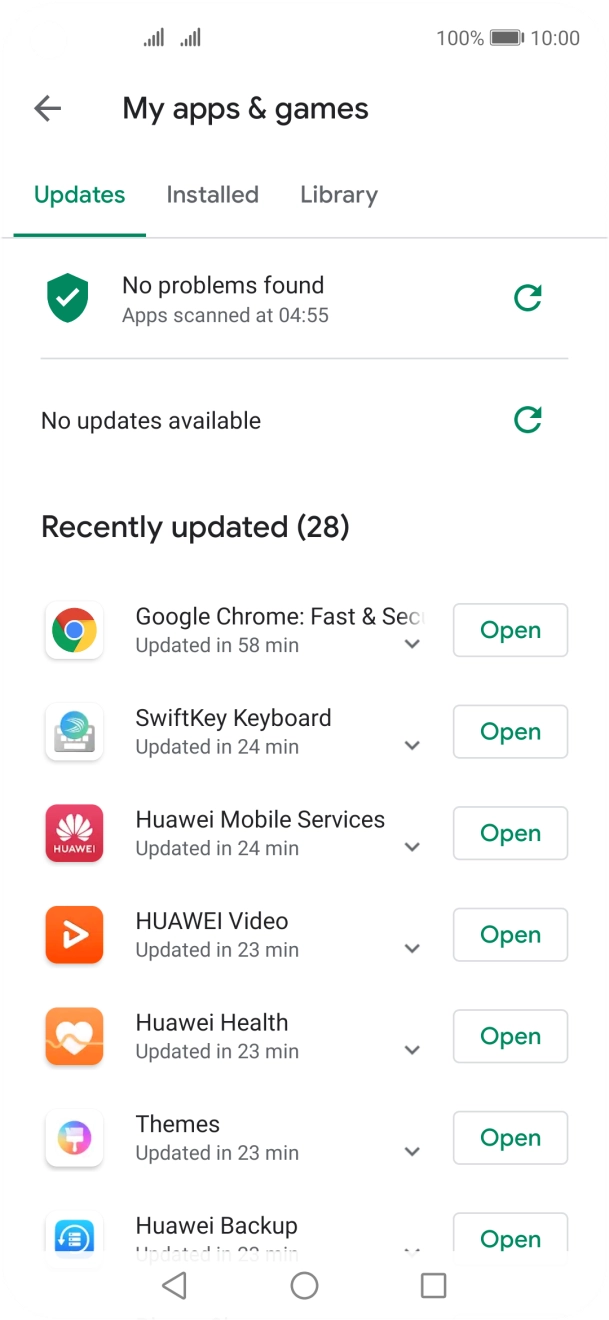Viewport: 609px width, 1320px height.
Task: Expand Themes update details
Action: [x=412, y=1152]
